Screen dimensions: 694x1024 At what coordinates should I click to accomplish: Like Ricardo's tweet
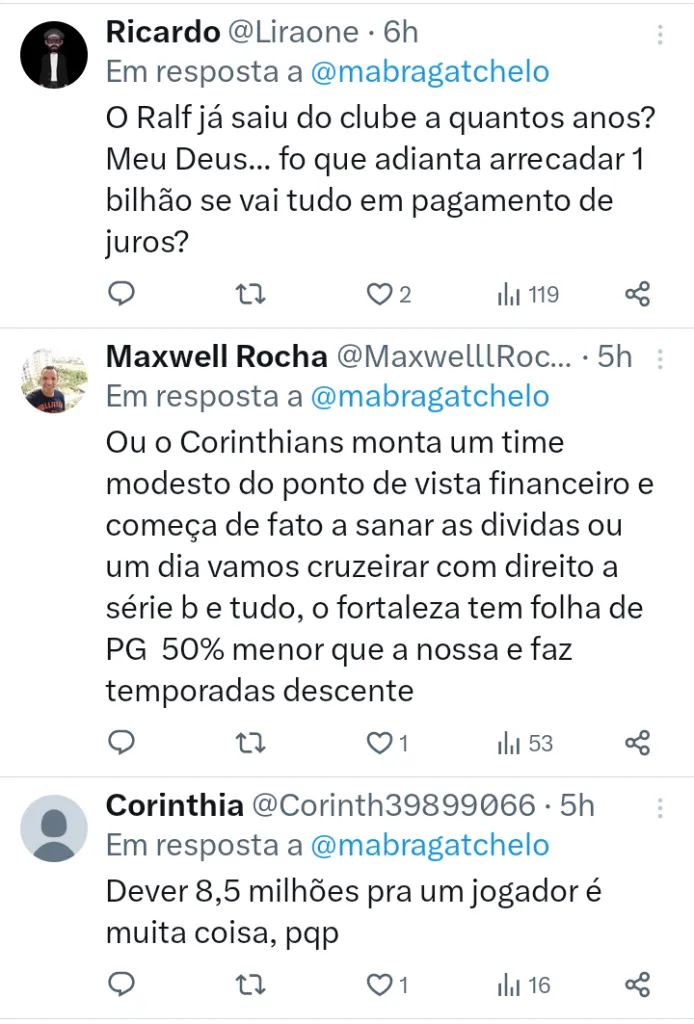pos(379,294)
